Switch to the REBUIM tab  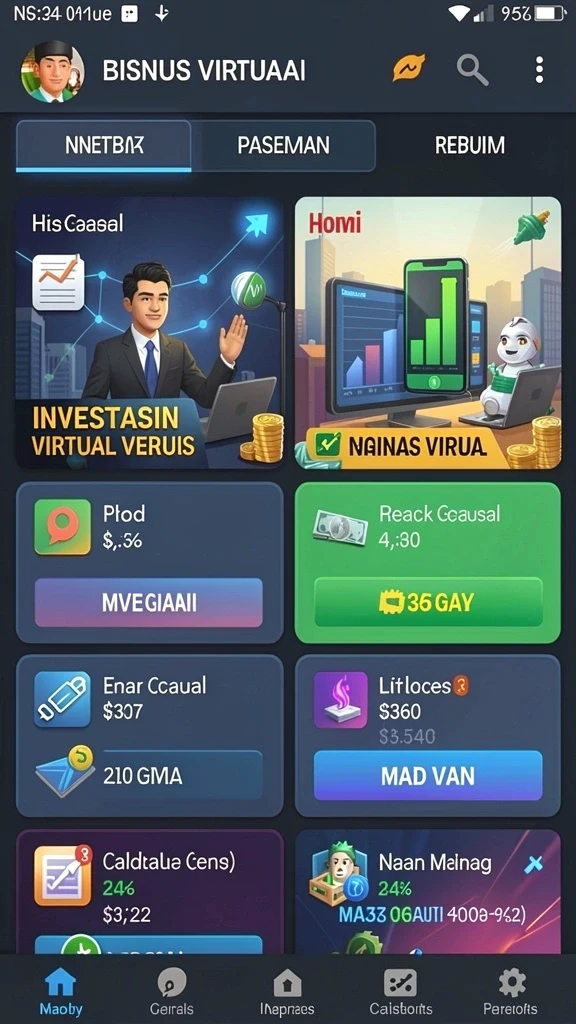tap(470, 145)
